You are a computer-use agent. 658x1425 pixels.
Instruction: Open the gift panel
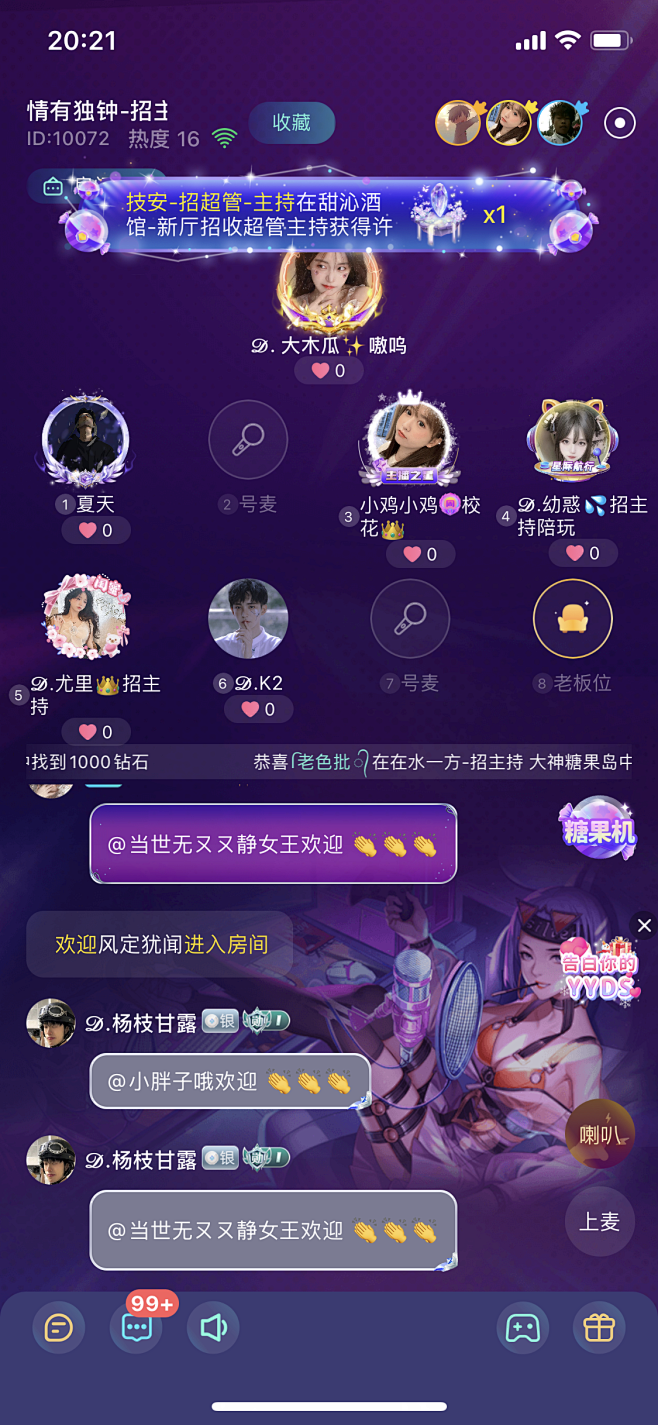tap(599, 1327)
